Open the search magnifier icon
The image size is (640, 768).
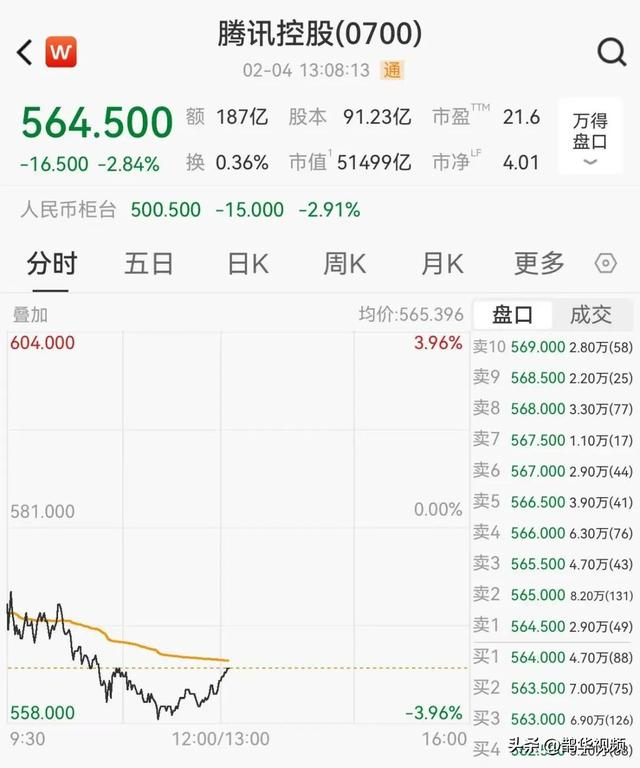[x=610, y=51]
